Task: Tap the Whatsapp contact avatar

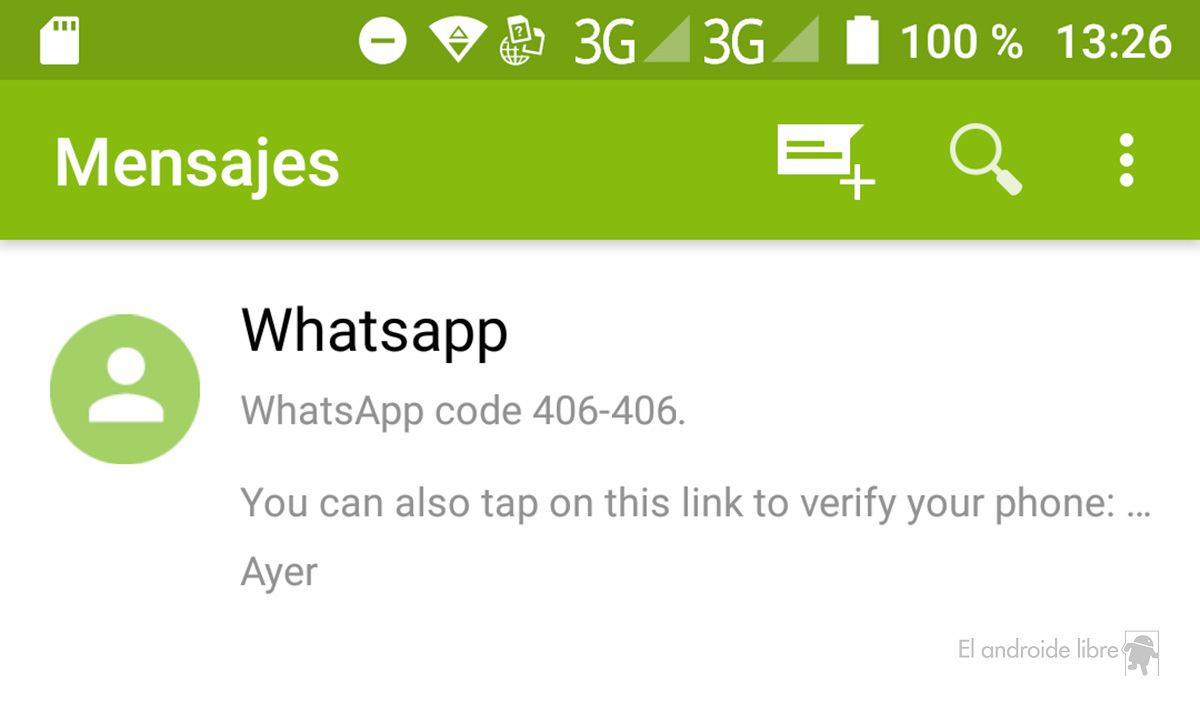Action: pos(125,389)
